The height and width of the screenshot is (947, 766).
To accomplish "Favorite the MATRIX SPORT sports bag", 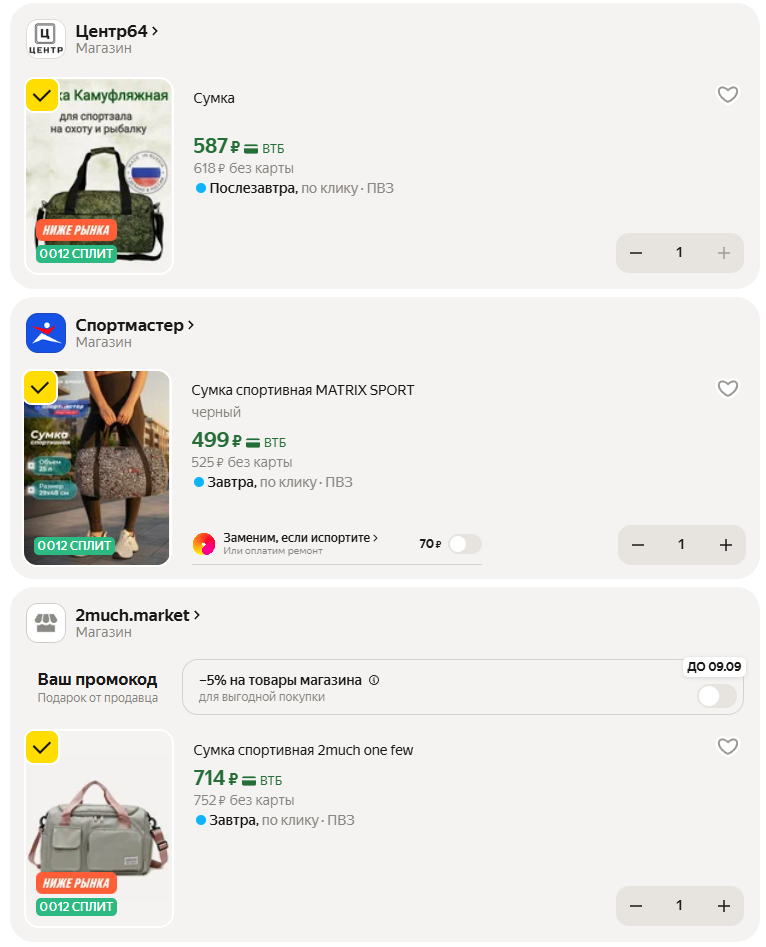I will (728, 388).
